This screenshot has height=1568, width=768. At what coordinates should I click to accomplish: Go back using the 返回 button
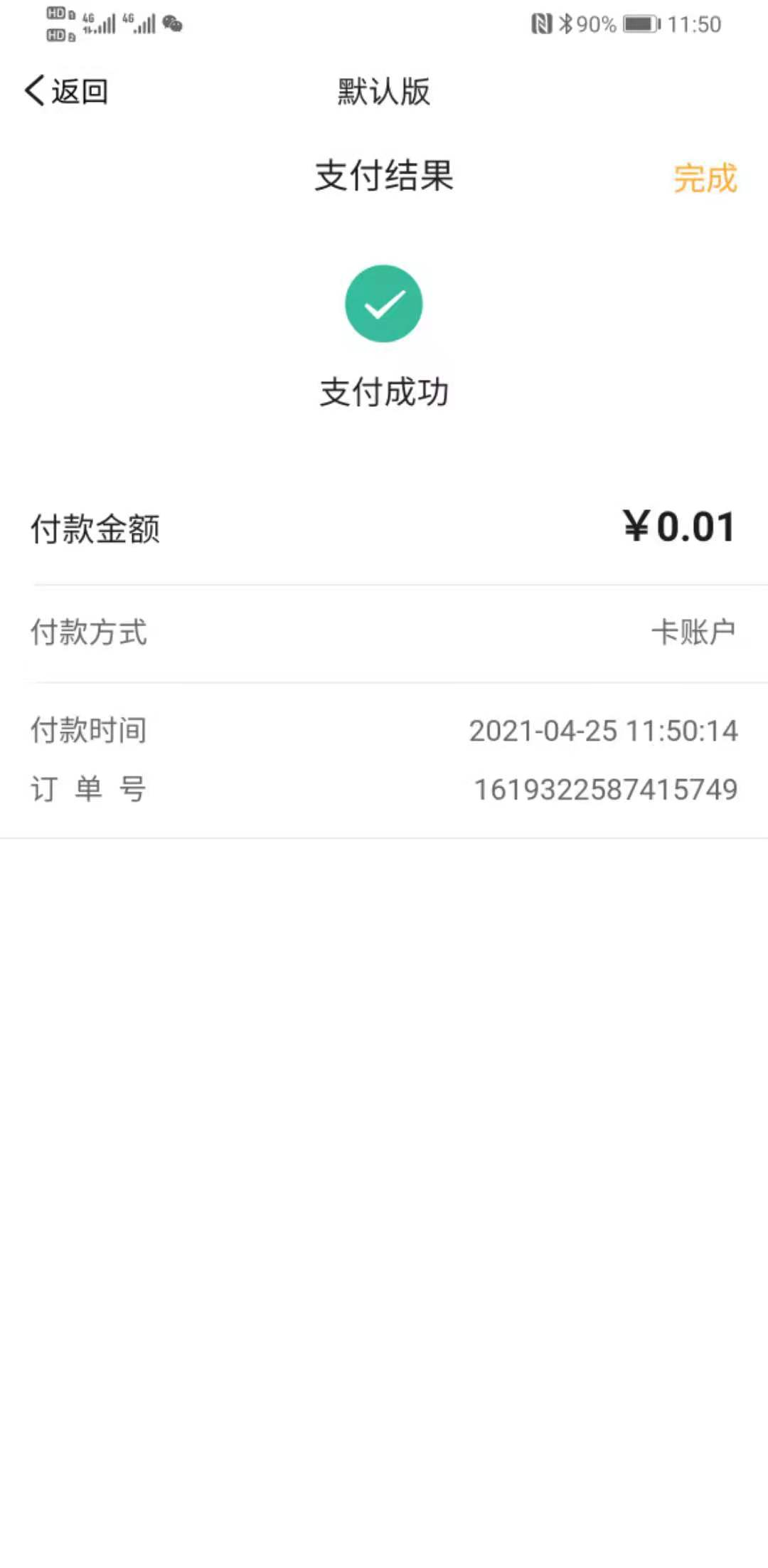pyautogui.click(x=66, y=91)
